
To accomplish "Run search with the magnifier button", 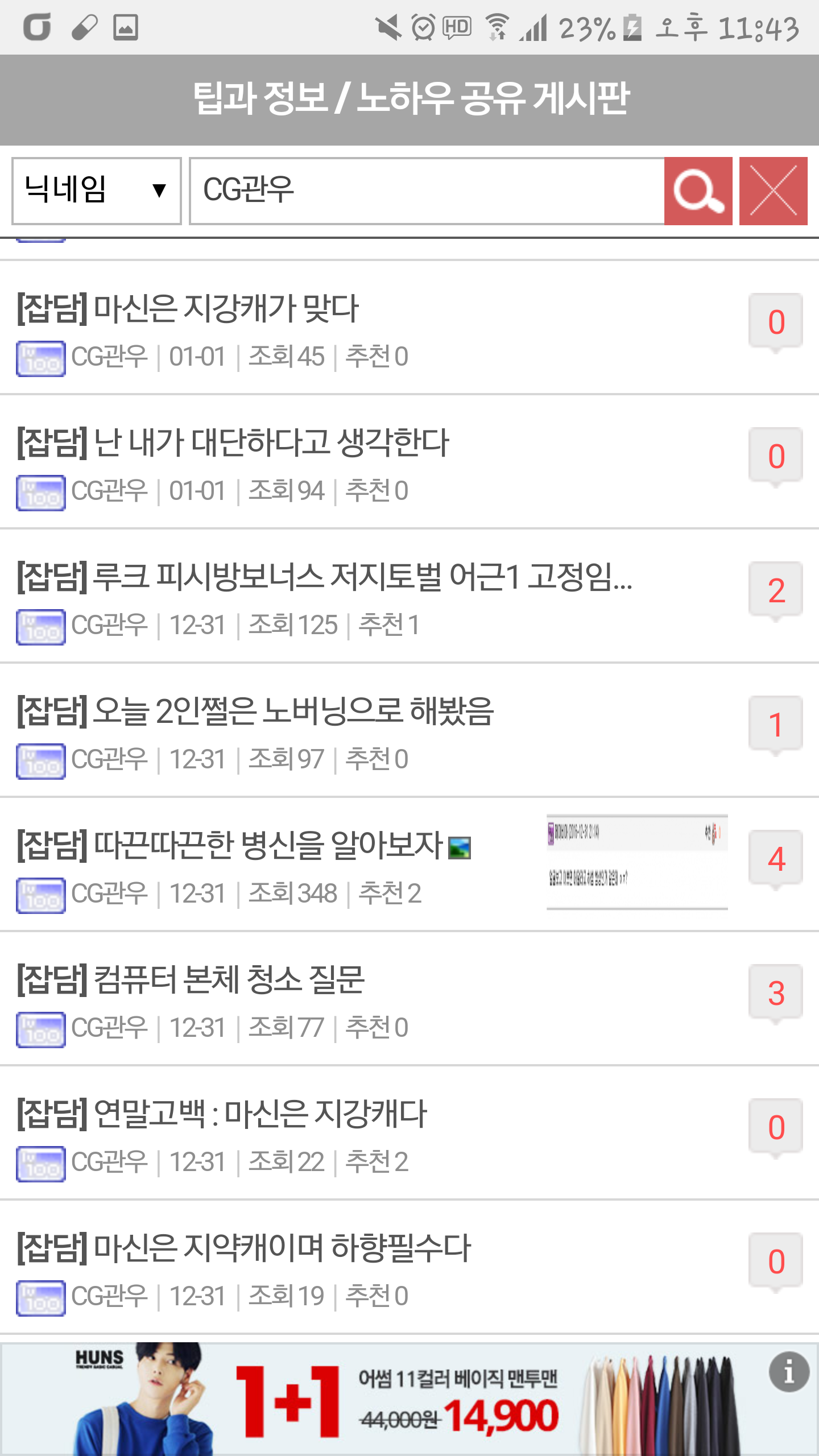I will click(698, 191).
